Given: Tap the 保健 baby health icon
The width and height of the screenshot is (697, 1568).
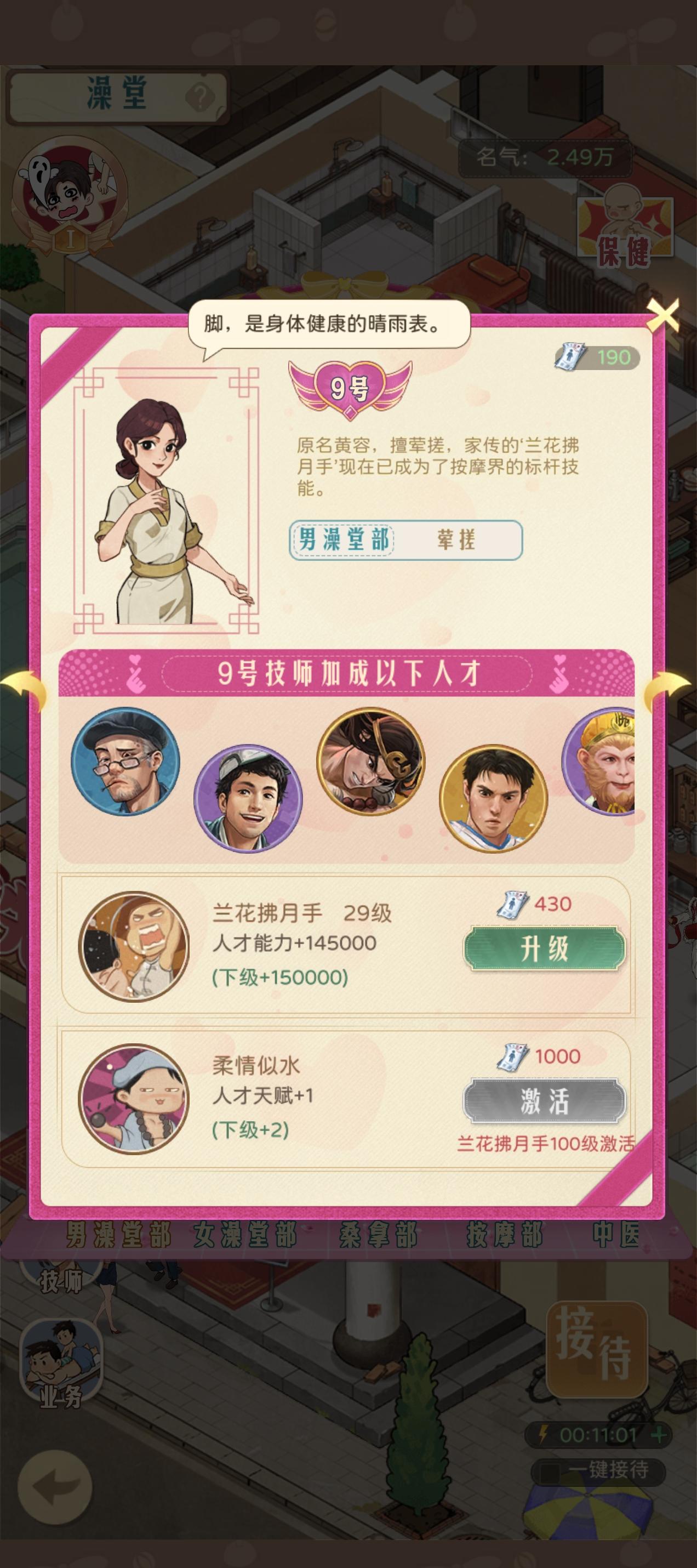Looking at the screenshot, I should (x=626, y=225).
